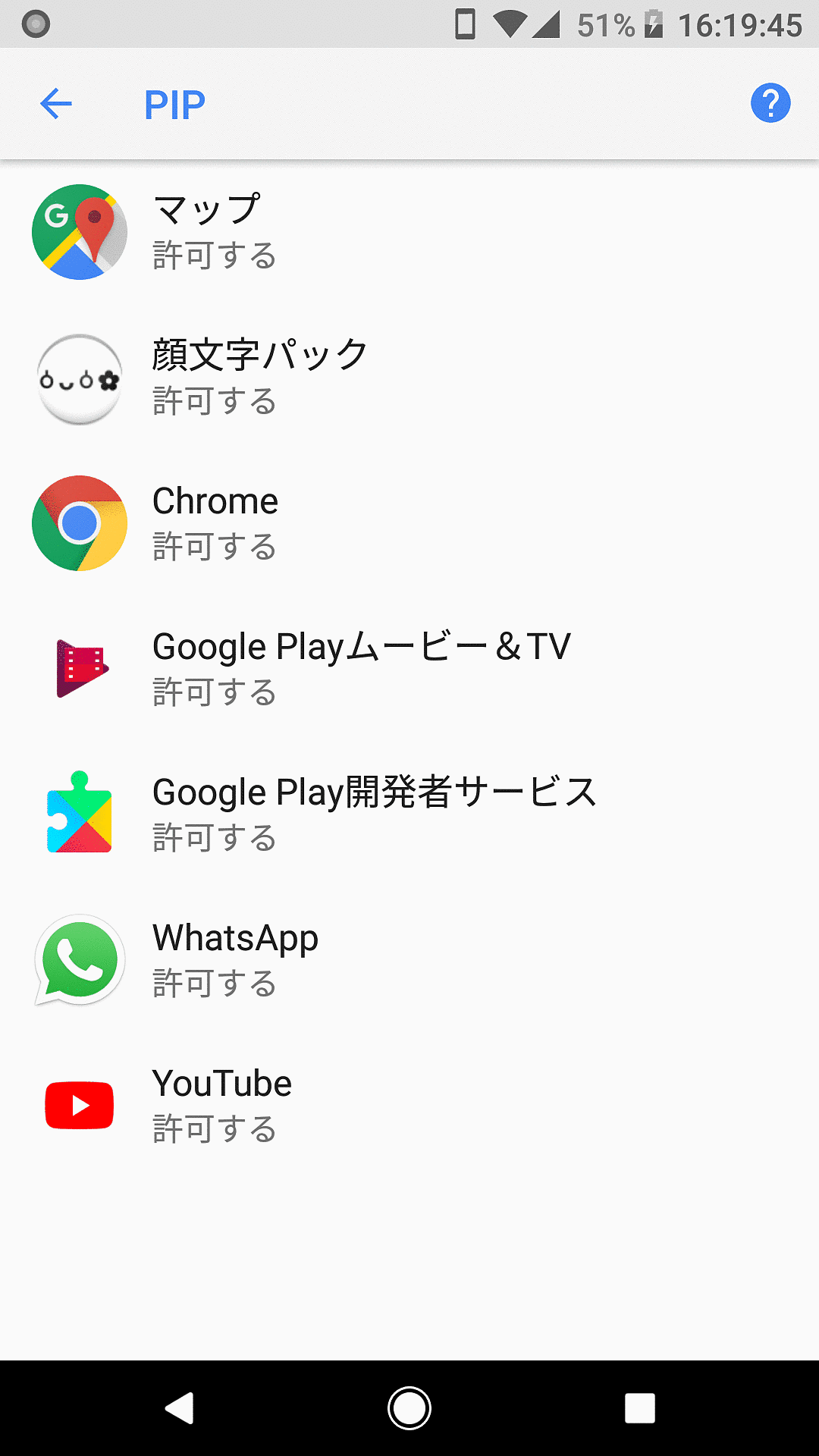The height and width of the screenshot is (1456, 819).
Task: Open Chrome's PIP permission
Action: coord(409,523)
